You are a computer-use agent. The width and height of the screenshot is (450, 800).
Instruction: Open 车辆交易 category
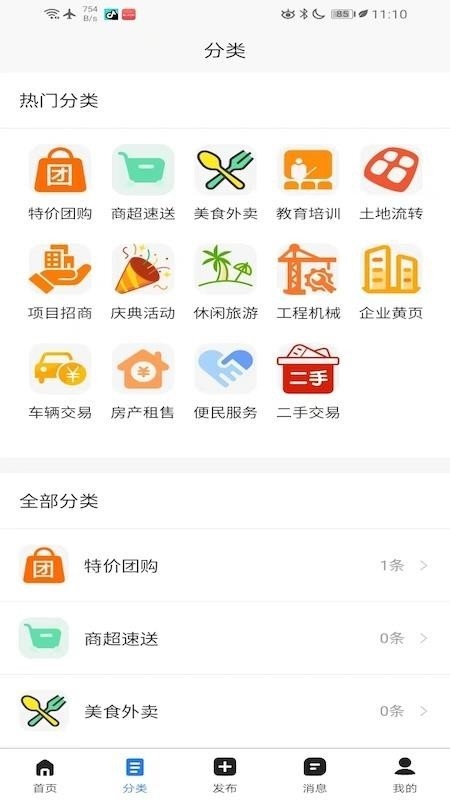pyautogui.click(x=60, y=382)
